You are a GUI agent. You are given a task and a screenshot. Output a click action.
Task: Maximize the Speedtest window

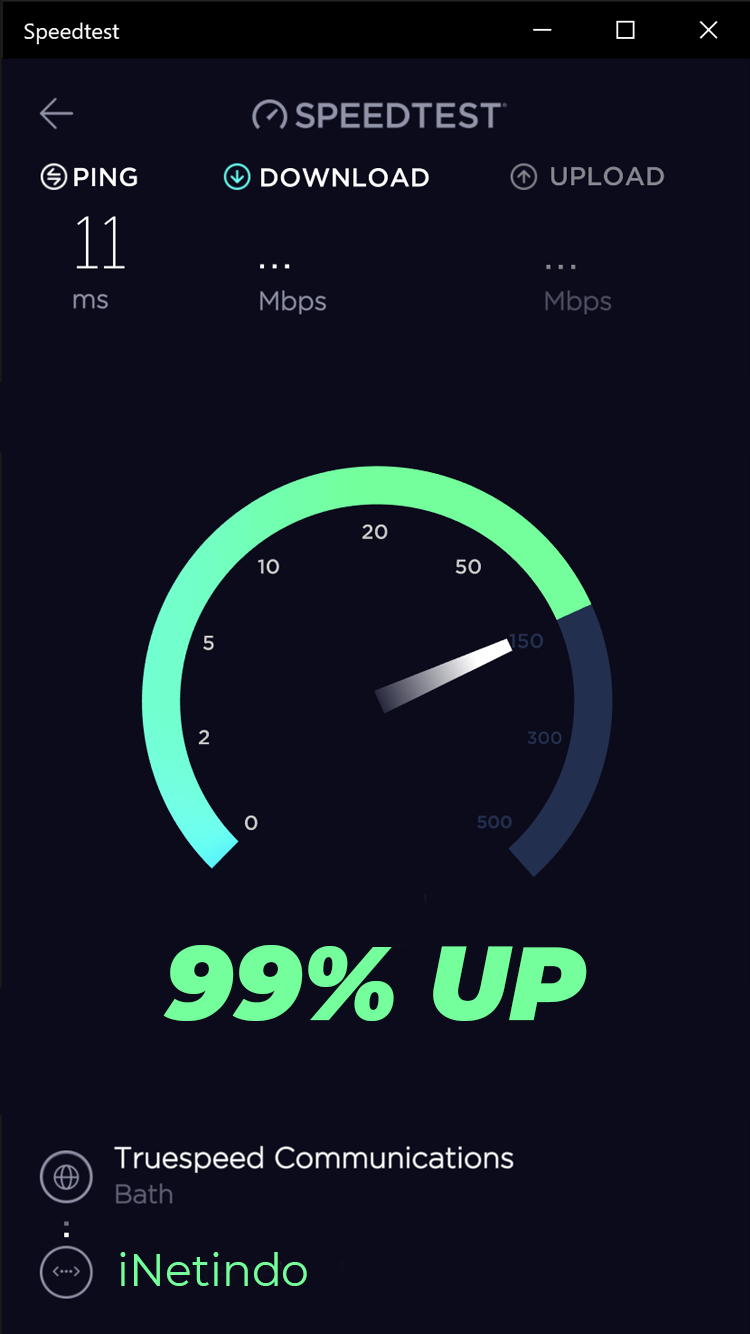[625, 30]
